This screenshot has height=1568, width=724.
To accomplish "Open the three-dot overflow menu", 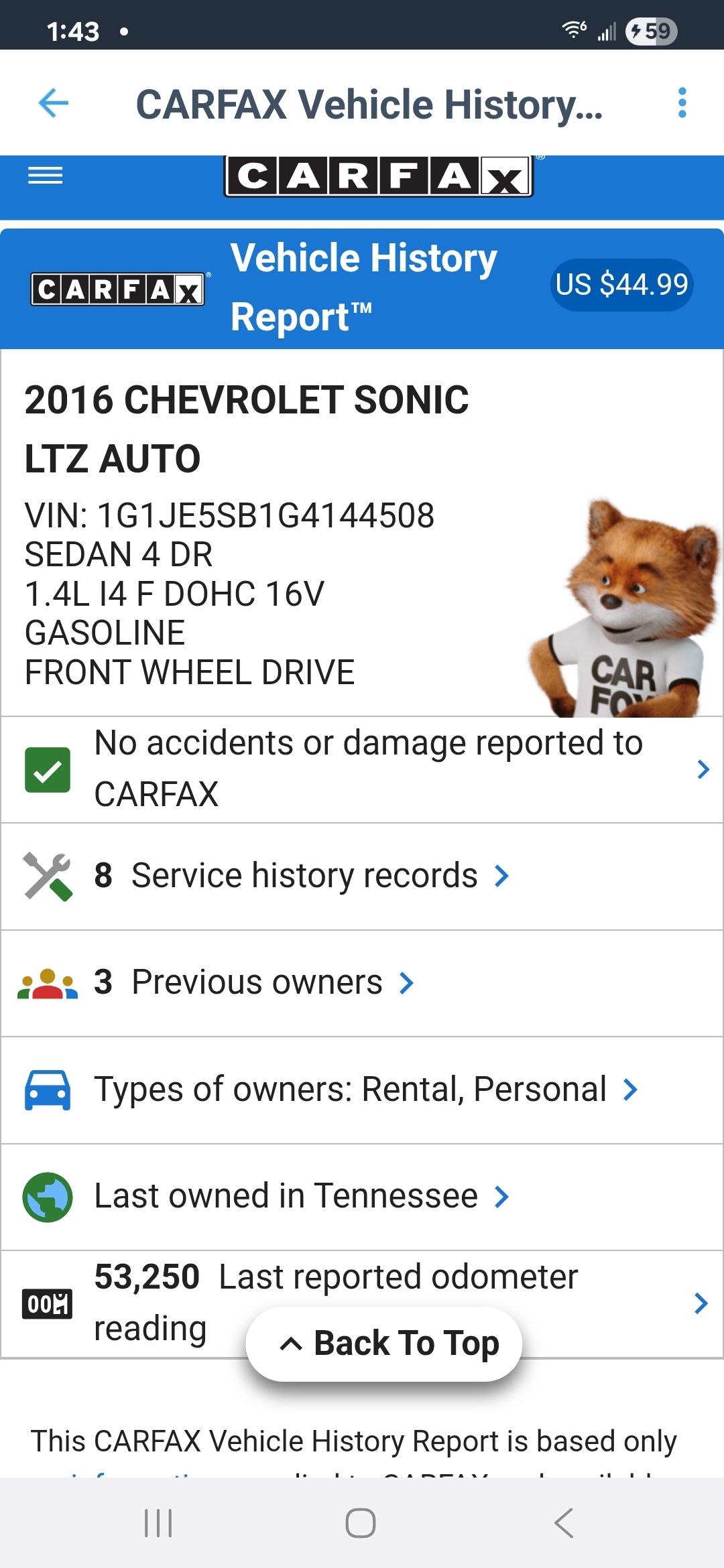I will (682, 103).
